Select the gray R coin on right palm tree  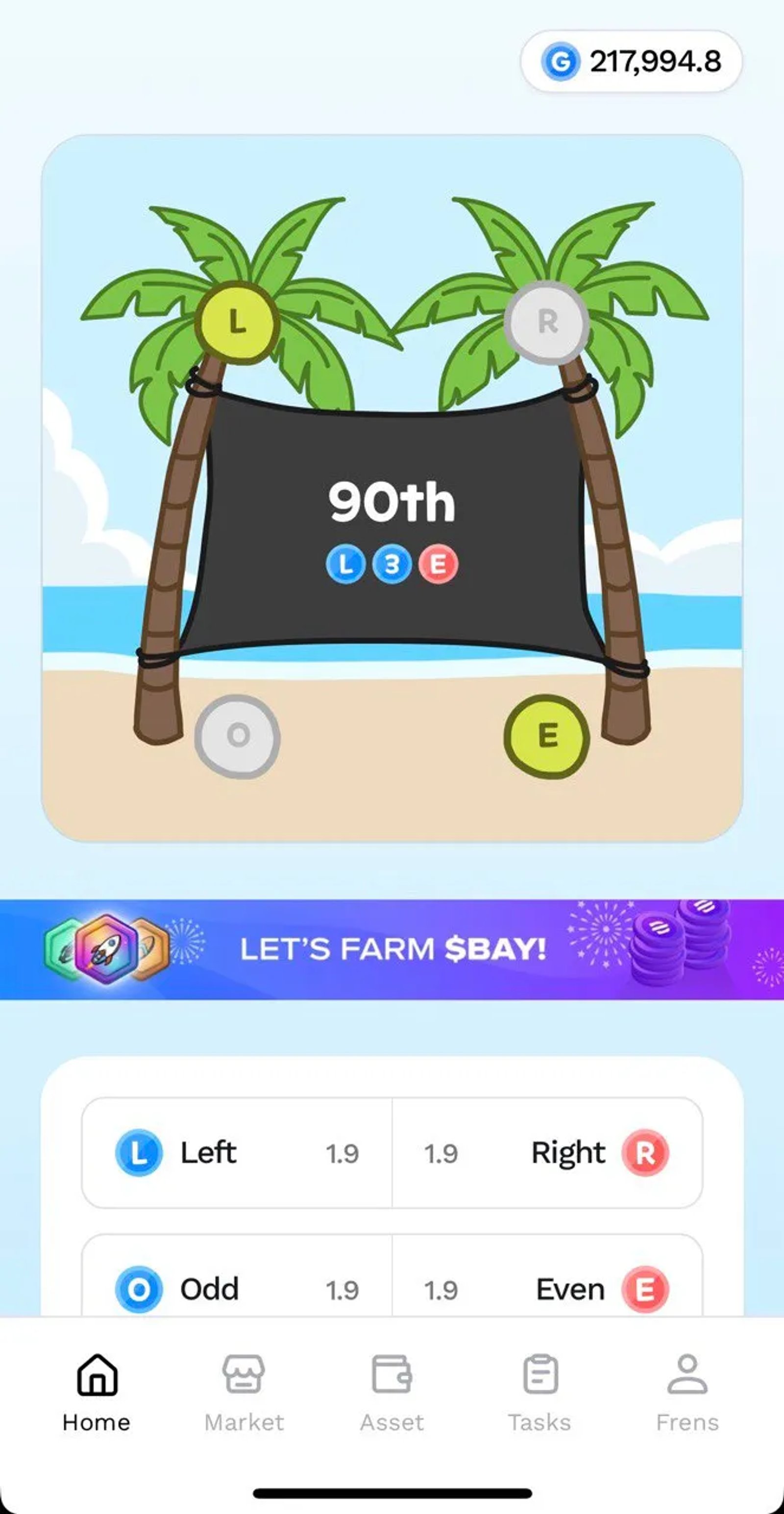point(547,322)
